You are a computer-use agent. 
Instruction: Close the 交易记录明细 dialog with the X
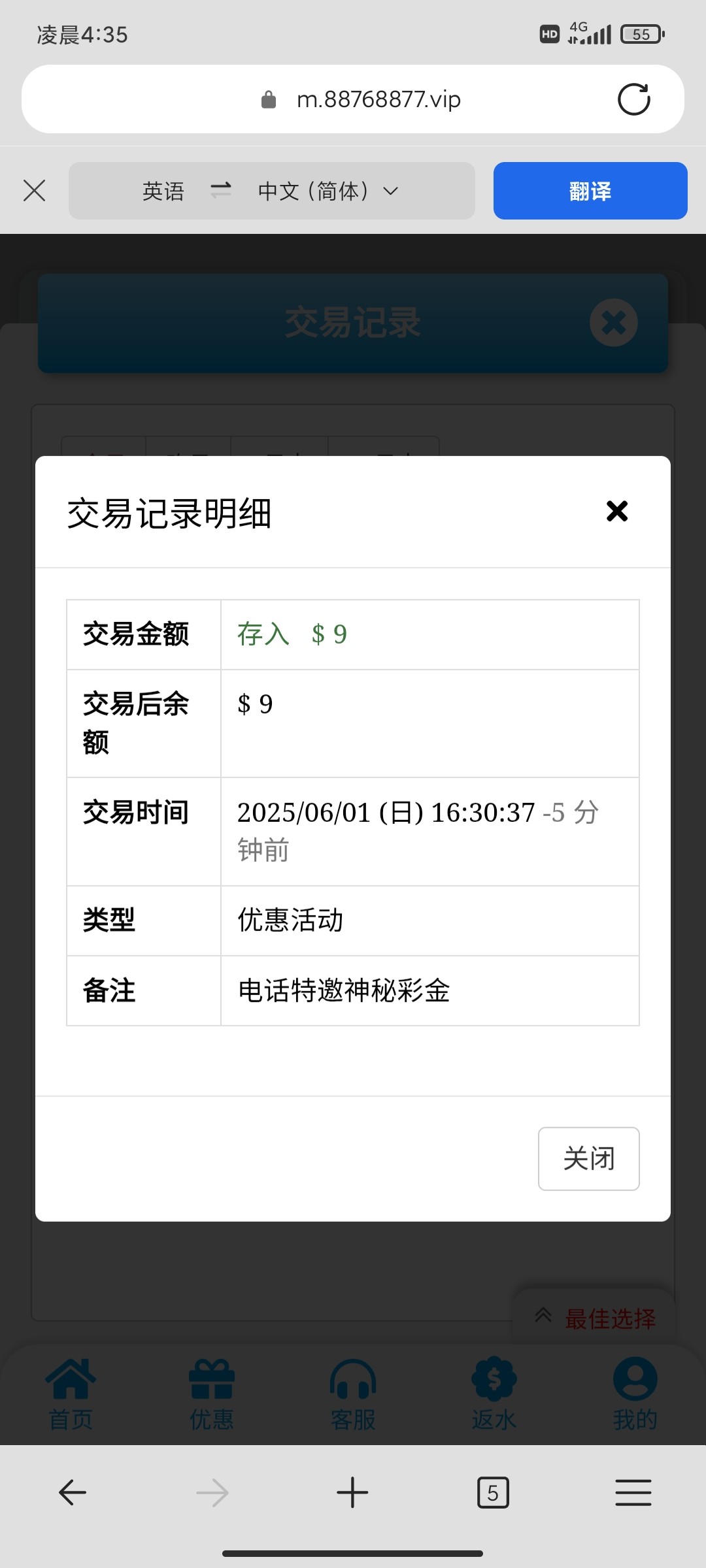pos(616,511)
